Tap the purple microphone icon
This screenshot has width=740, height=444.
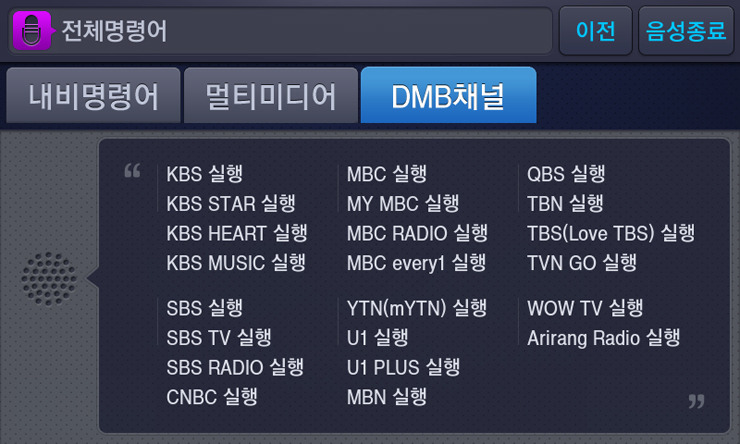[31, 31]
